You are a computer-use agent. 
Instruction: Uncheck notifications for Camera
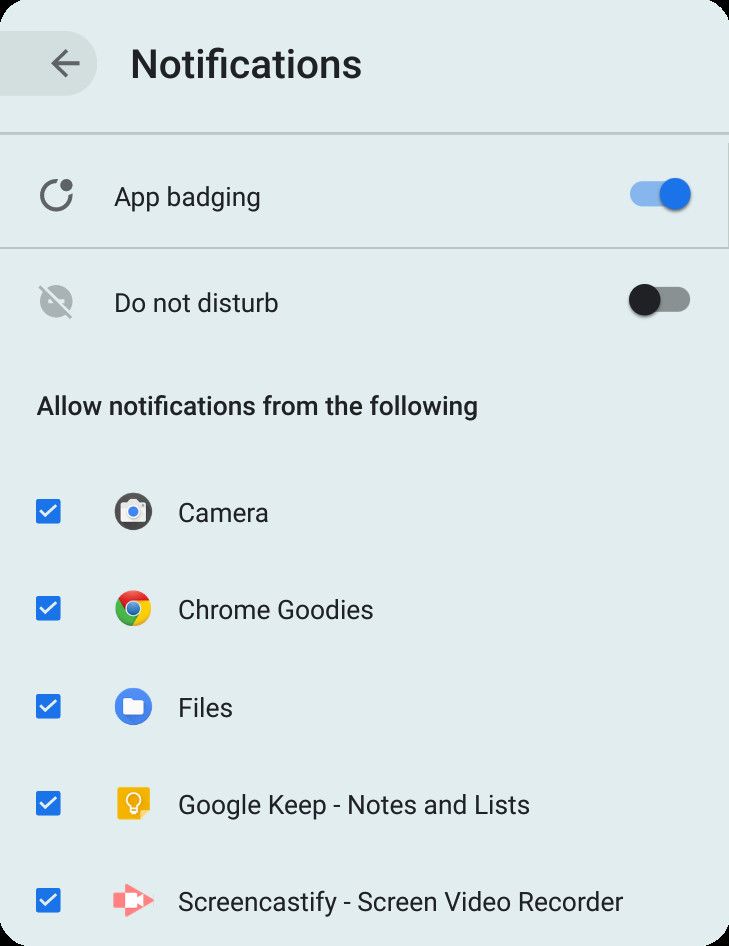point(47,511)
